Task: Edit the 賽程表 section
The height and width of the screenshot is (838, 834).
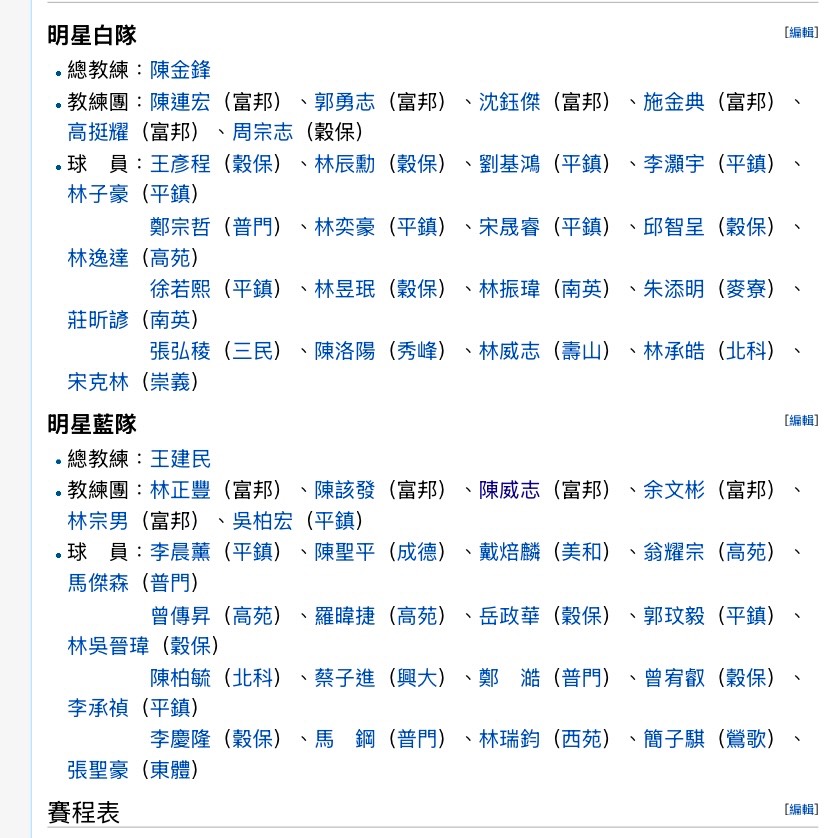Action: [802, 809]
